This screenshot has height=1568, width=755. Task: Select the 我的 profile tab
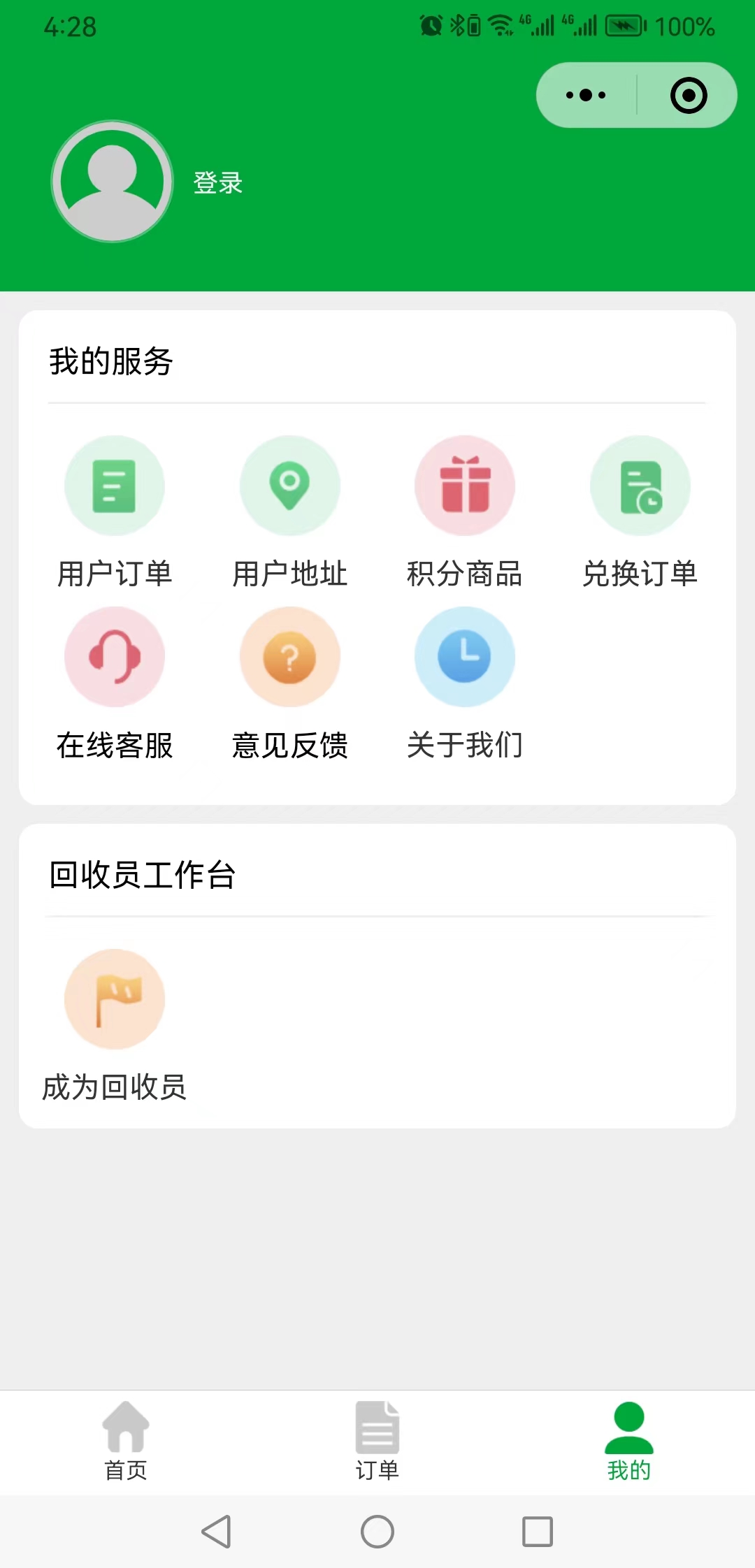click(628, 1441)
